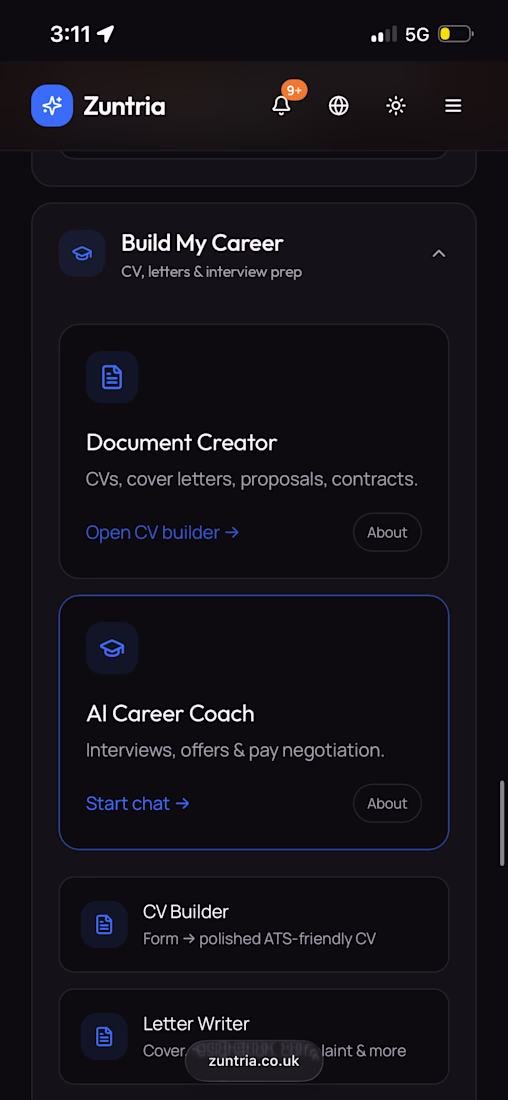Open the hamburger menu
Screen dimensions: 508x1100
pos(453,105)
